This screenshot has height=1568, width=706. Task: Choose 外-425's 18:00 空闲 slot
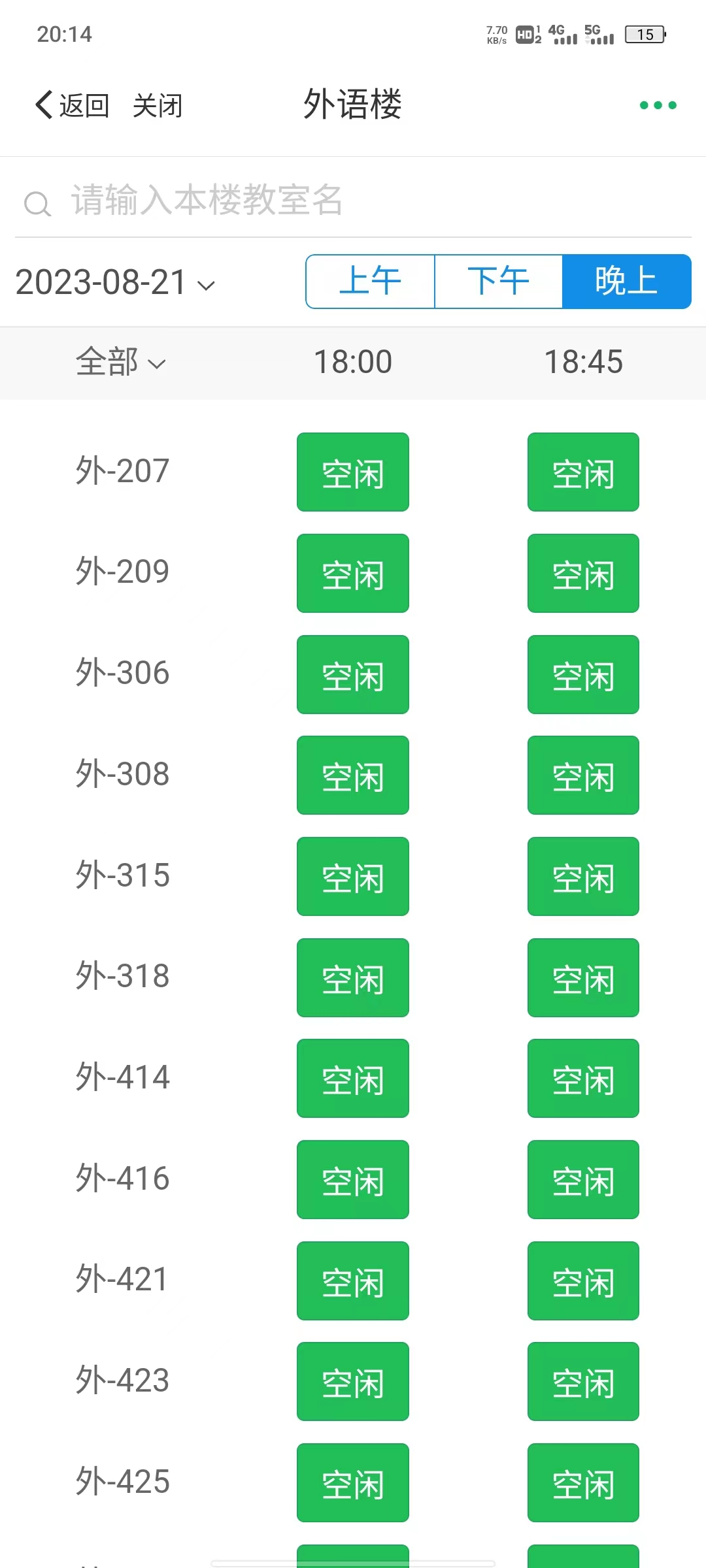(x=353, y=1482)
